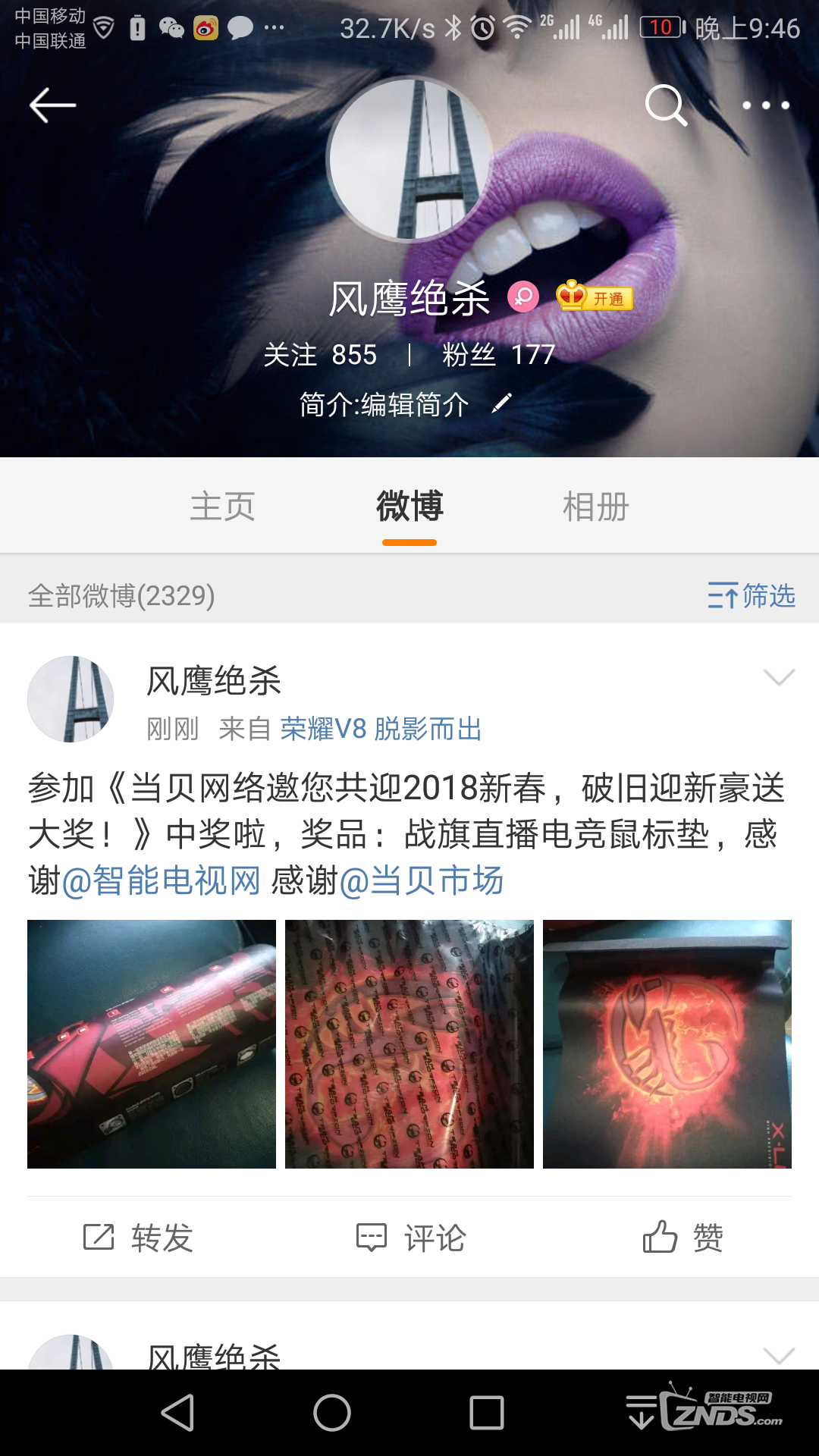Edit the profile bio 编辑简介
The image size is (819, 1456).
pyautogui.click(x=406, y=404)
